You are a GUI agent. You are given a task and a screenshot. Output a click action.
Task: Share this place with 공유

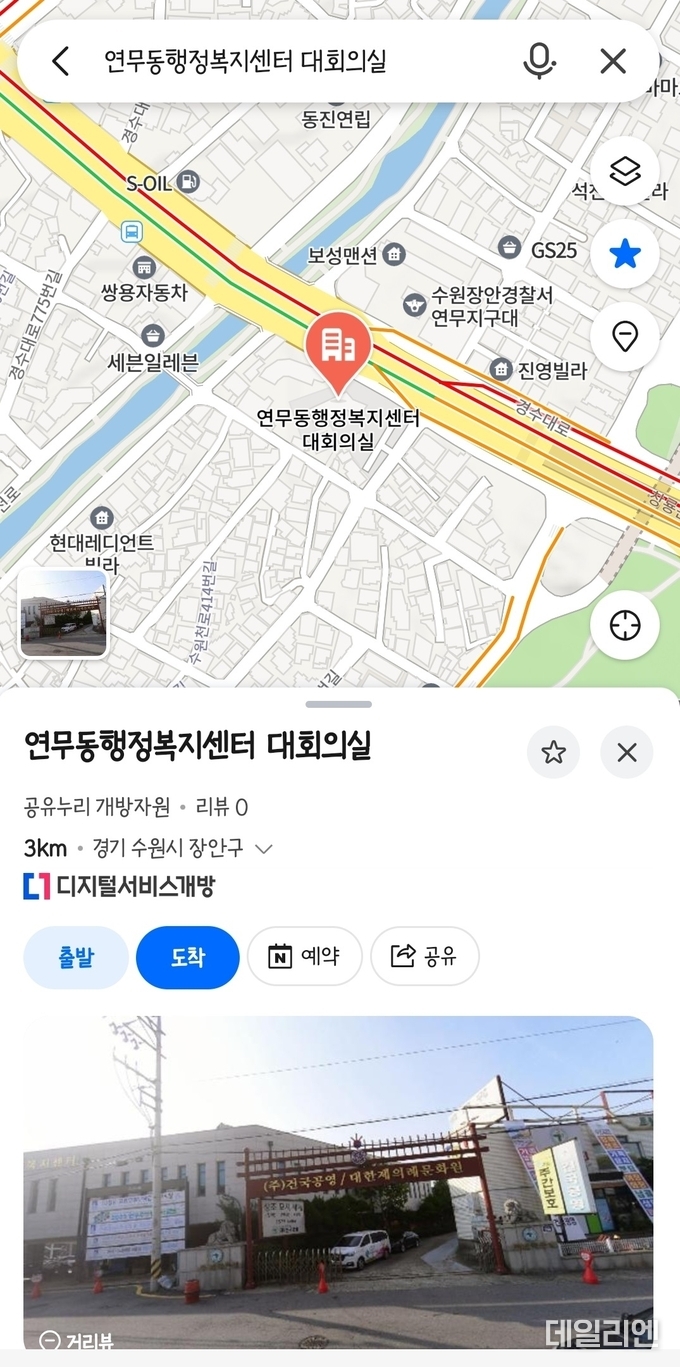point(425,957)
